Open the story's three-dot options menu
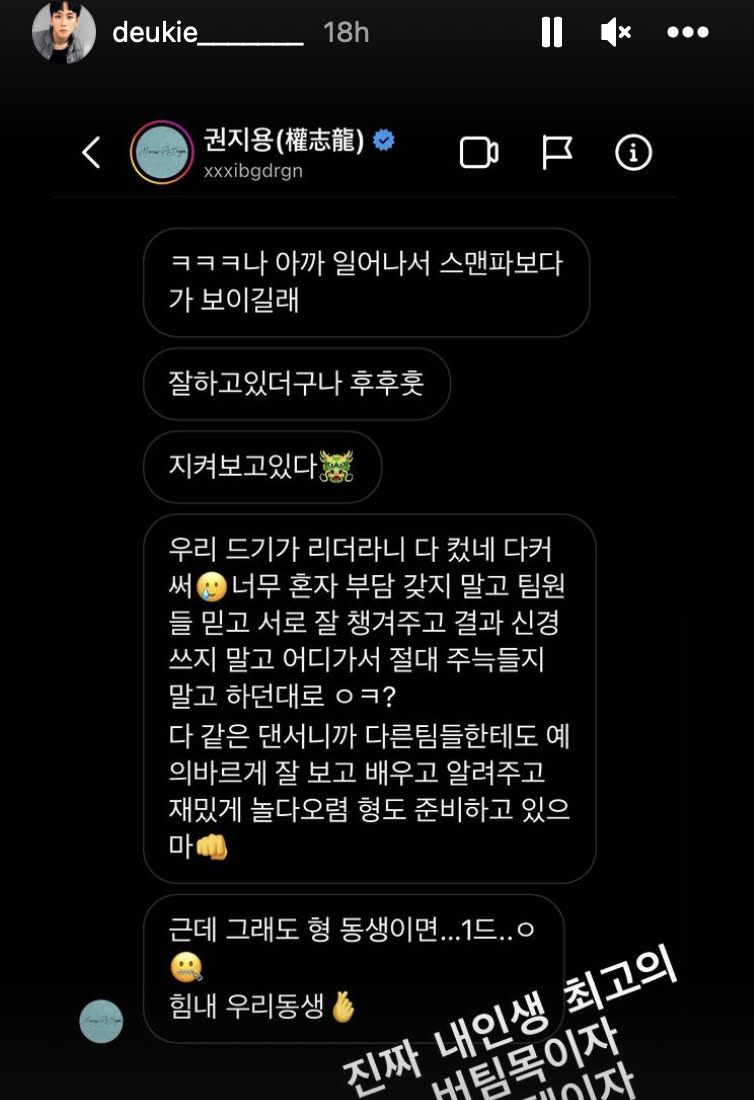Image resolution: width=754 pixels, height=1100 pixels. tap(687, 32)
